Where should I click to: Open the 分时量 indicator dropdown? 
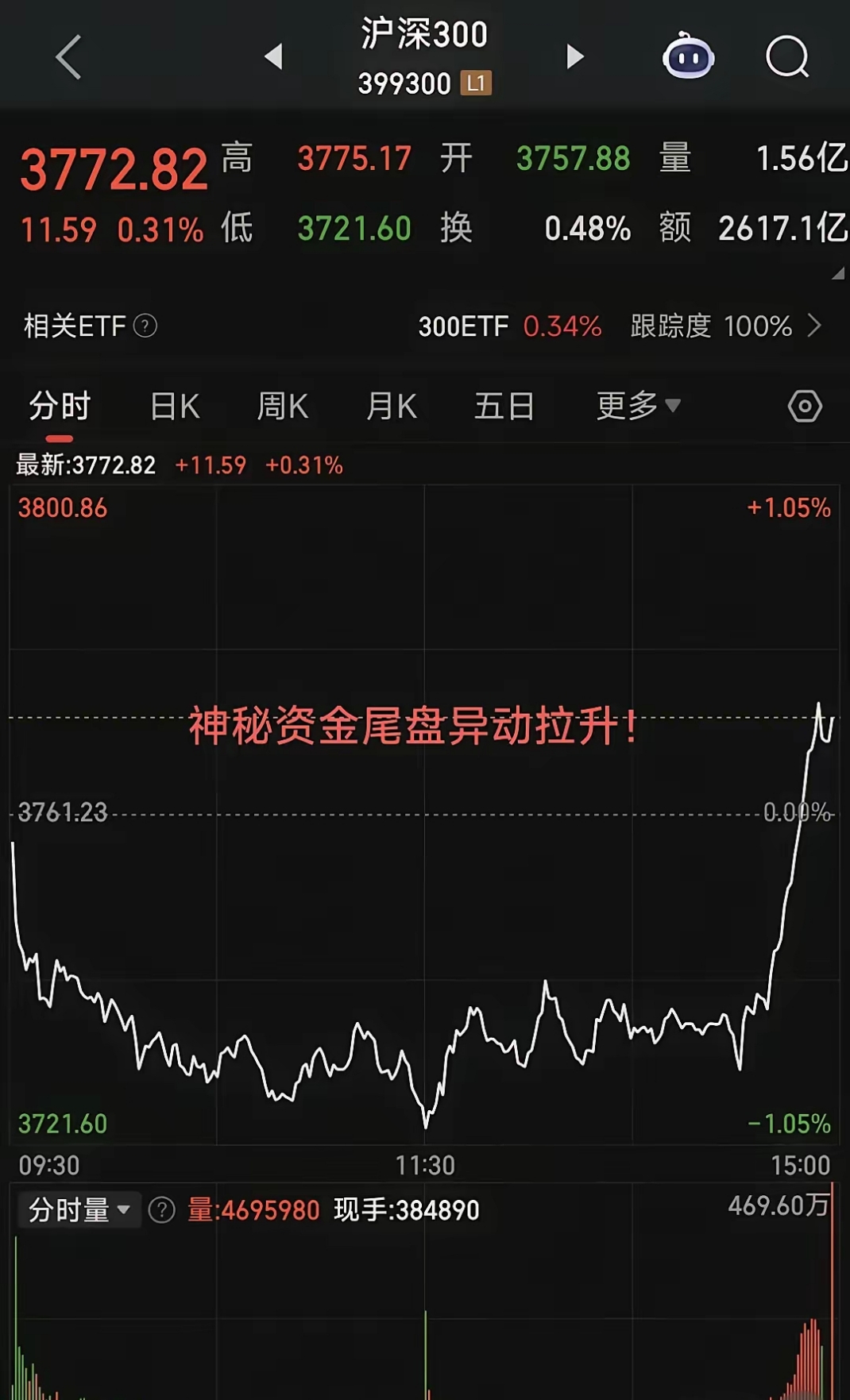(x=78, y=1209)
